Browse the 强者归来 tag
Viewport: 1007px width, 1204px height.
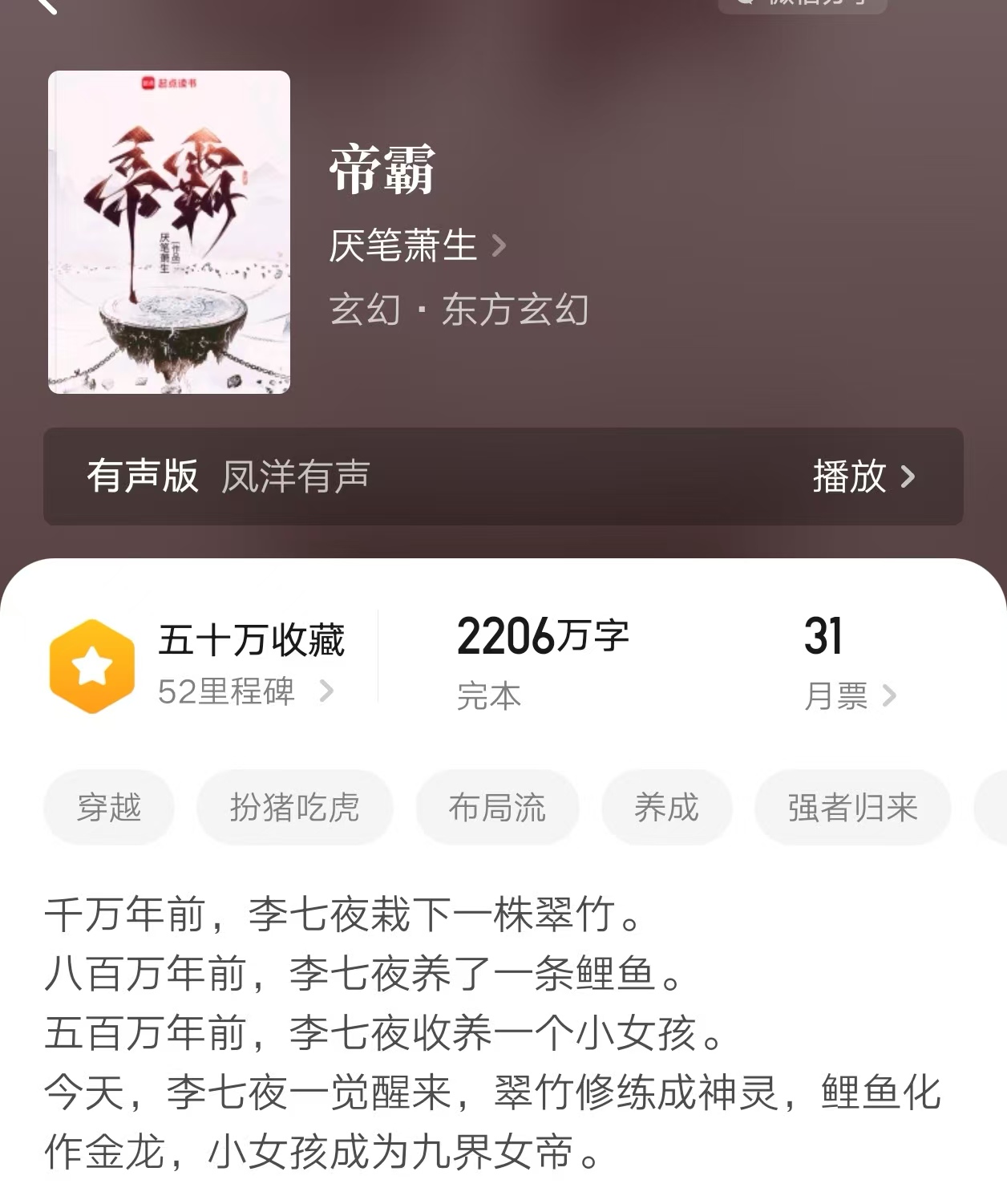852,807
